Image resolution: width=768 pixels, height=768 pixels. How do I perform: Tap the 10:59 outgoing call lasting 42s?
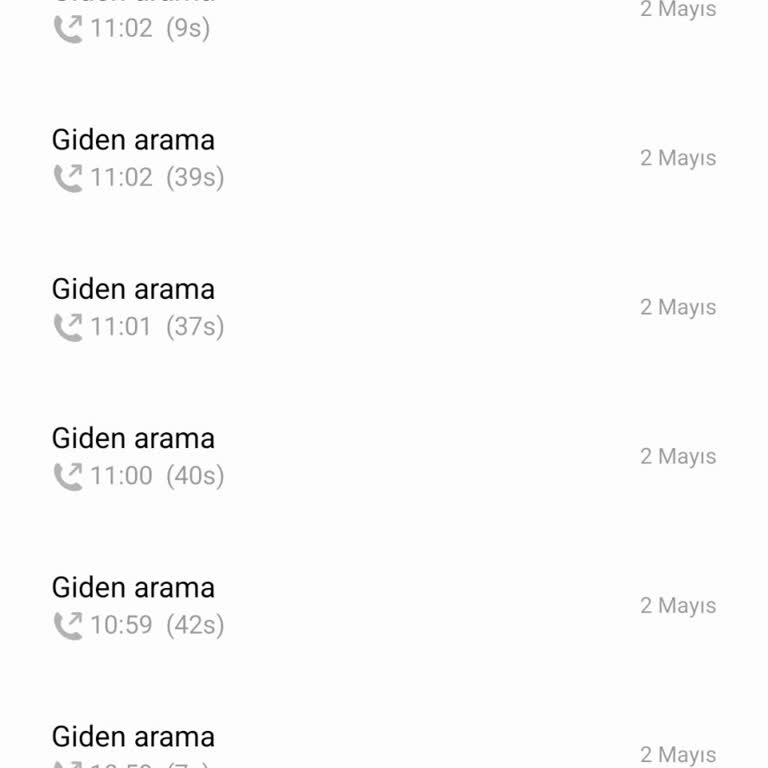[384, 605]
